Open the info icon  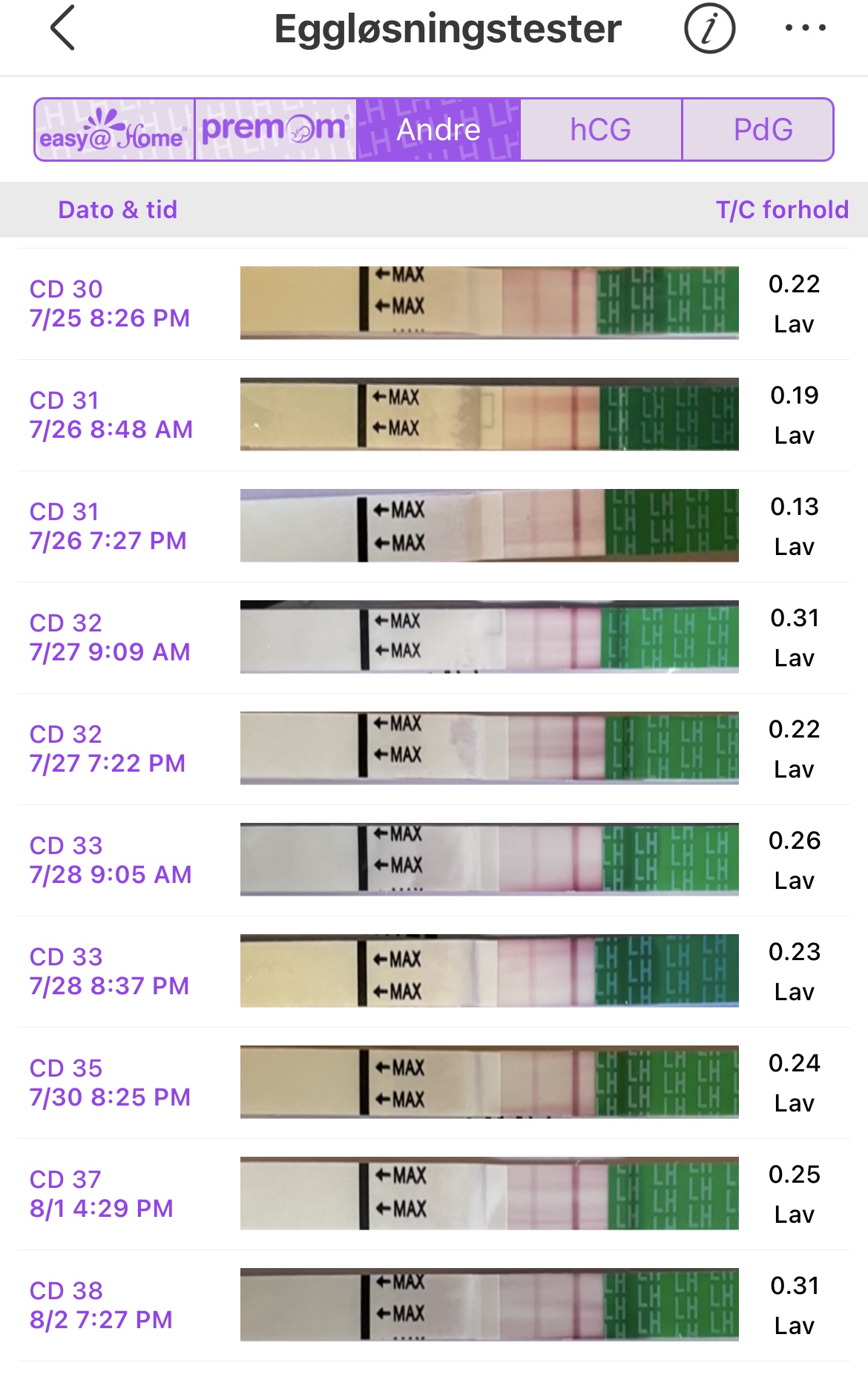(x=709, y=28)
